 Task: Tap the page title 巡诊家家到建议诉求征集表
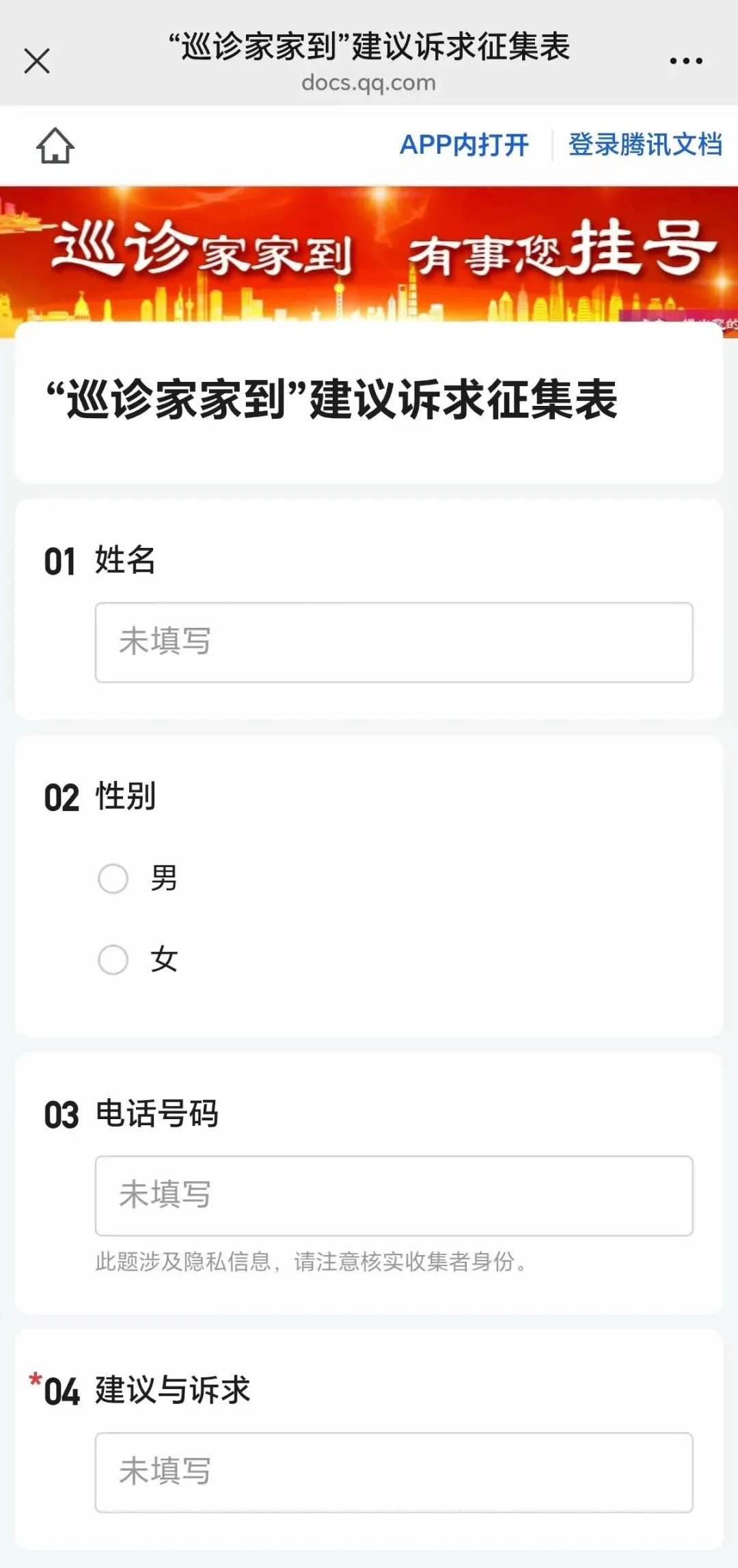pyautogui.click(x=369, y=47)
